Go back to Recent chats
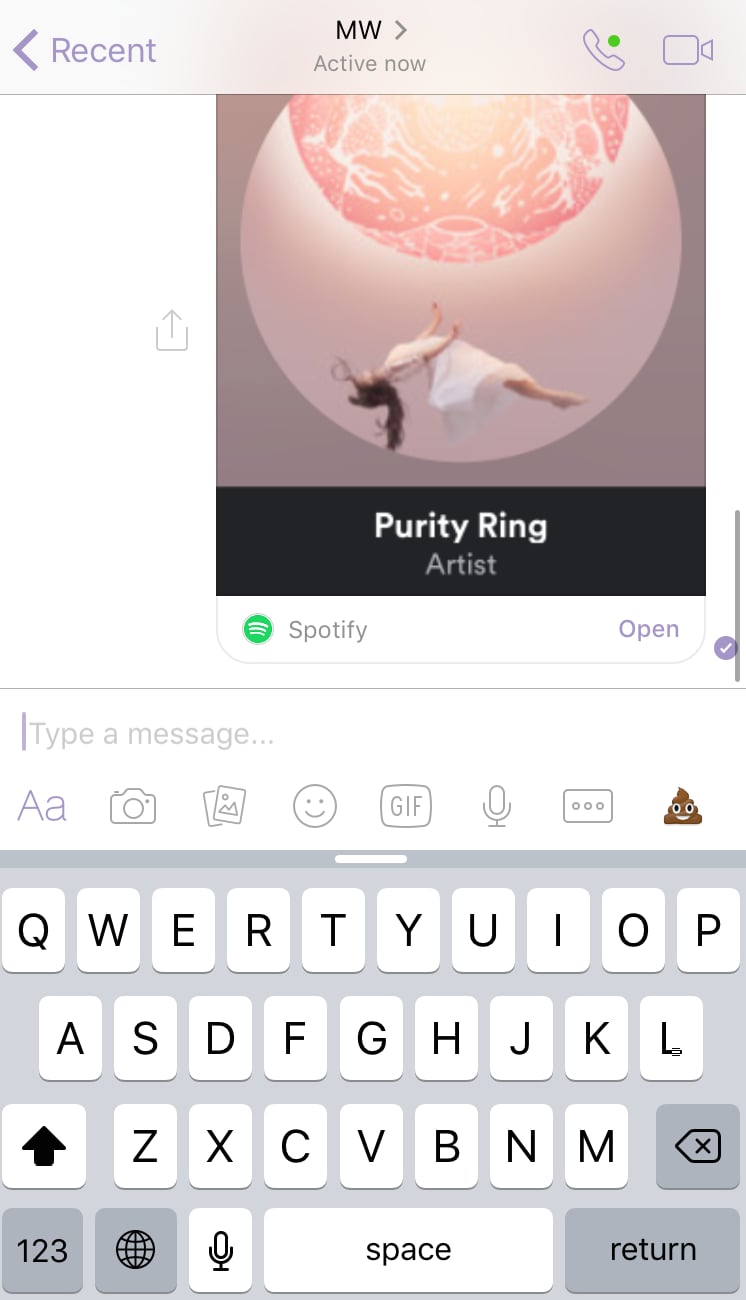This screenshot has width=746, height=1300. click(85, 50)
